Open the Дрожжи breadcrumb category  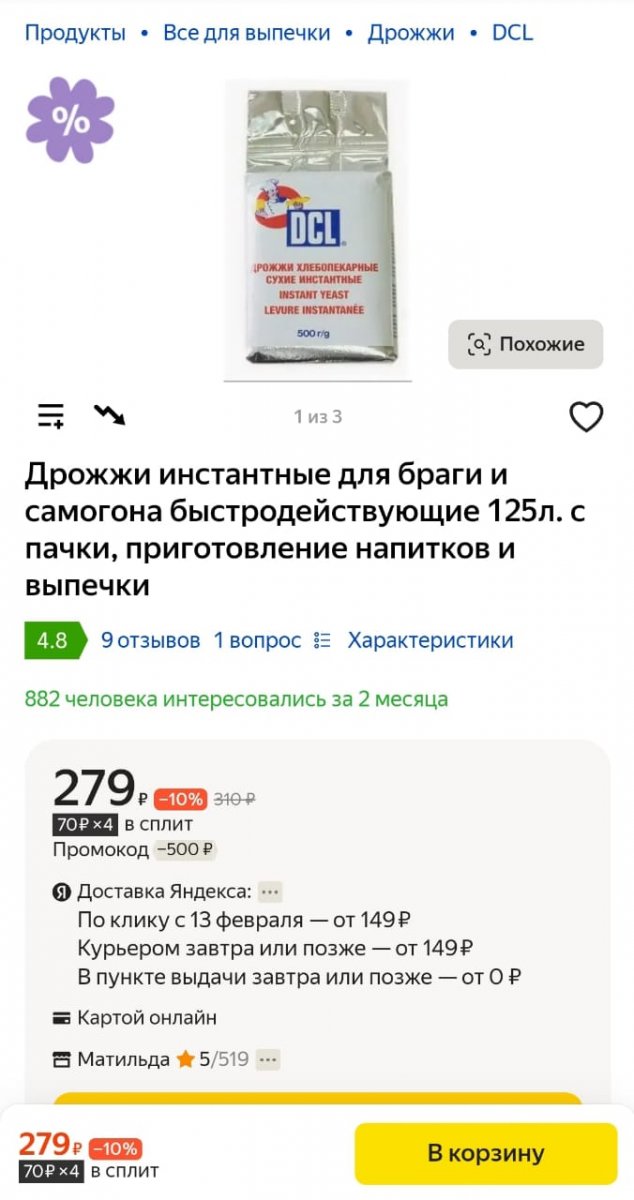tap(411, 33)
